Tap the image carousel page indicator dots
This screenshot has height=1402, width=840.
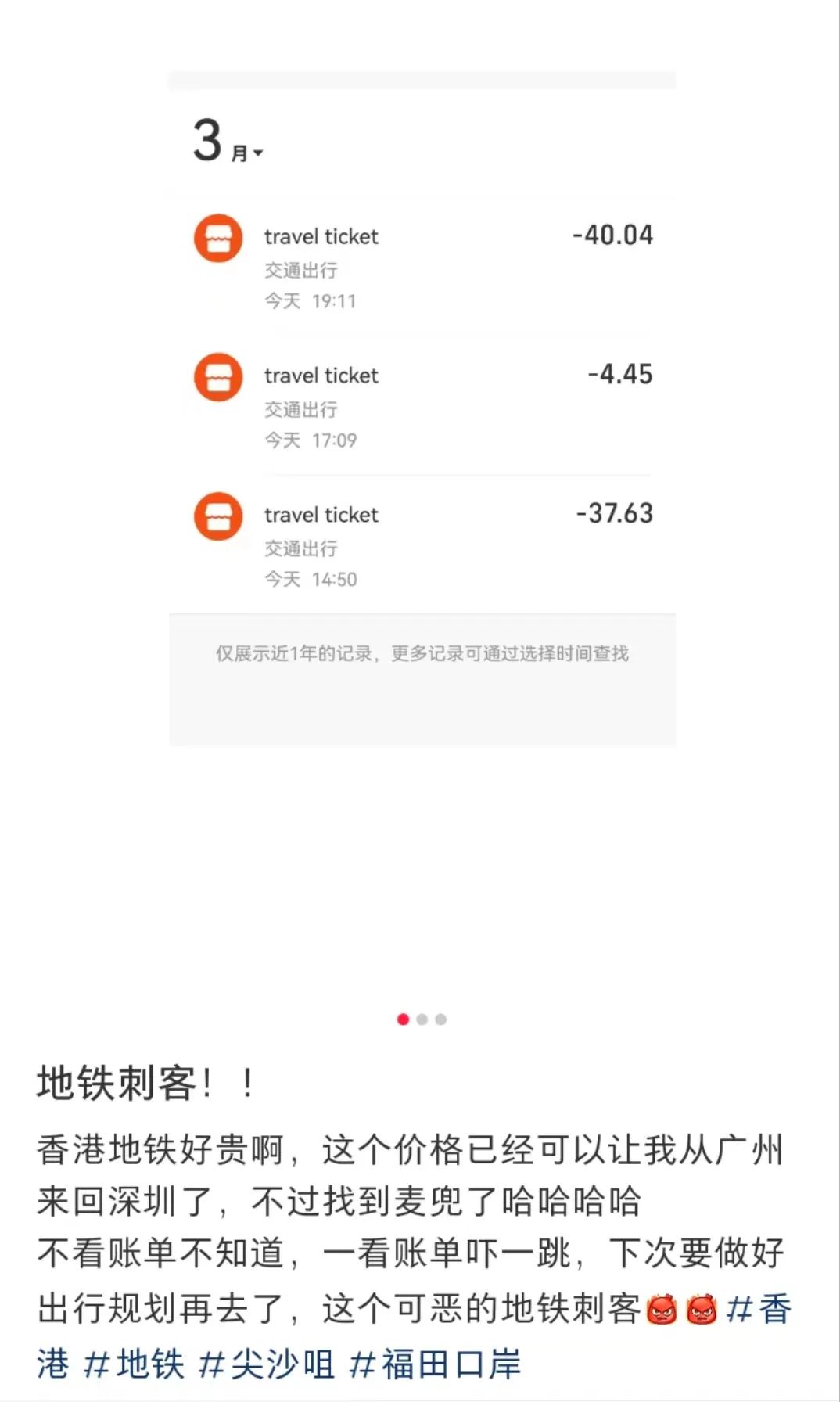422,1019
